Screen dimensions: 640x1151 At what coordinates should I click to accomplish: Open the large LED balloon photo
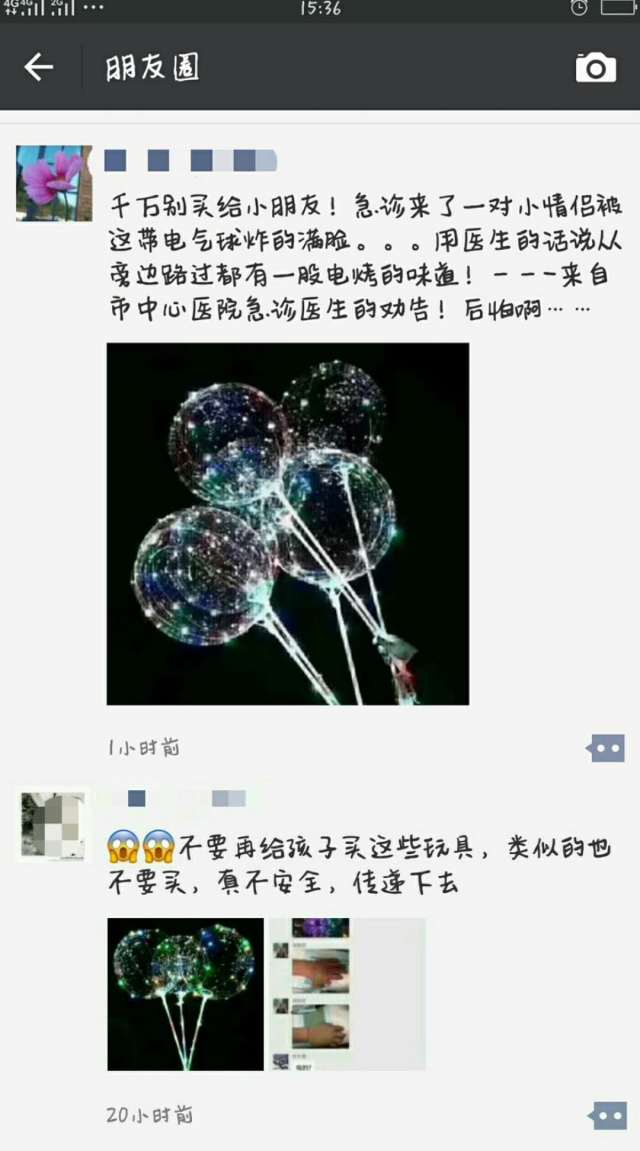point(287,524)
